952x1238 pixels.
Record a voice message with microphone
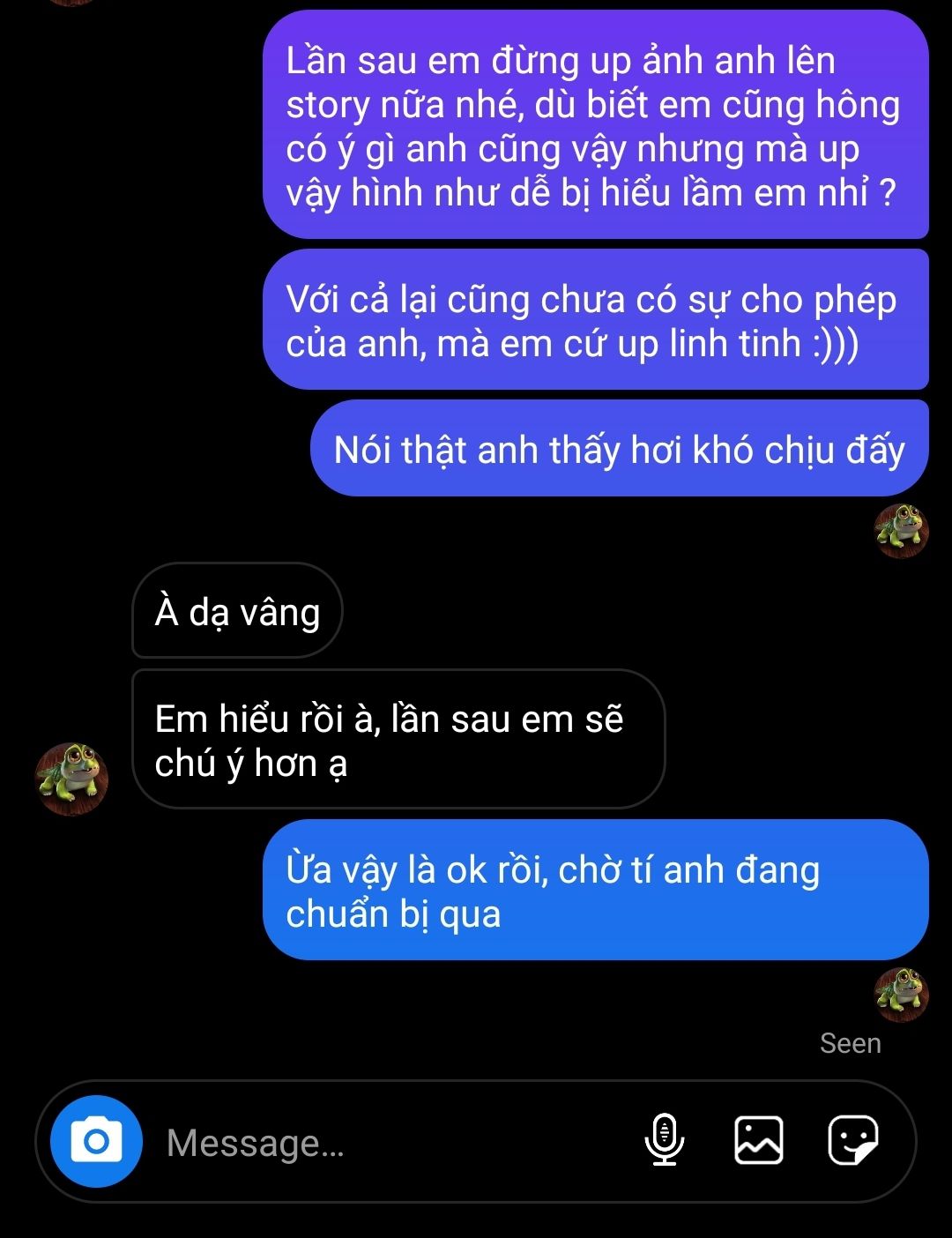pos(665,1140)
